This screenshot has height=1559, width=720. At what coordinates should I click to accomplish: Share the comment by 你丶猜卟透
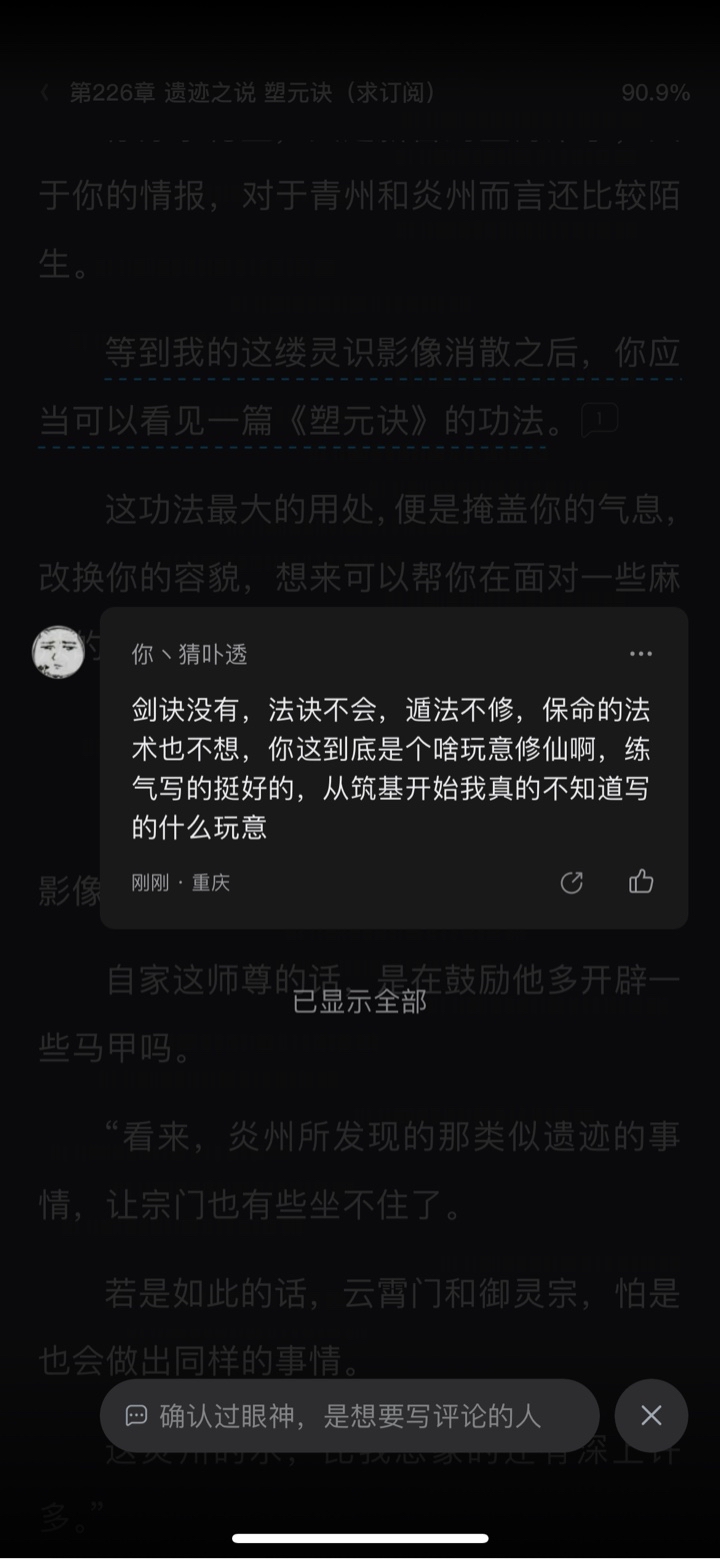(571, 882)
